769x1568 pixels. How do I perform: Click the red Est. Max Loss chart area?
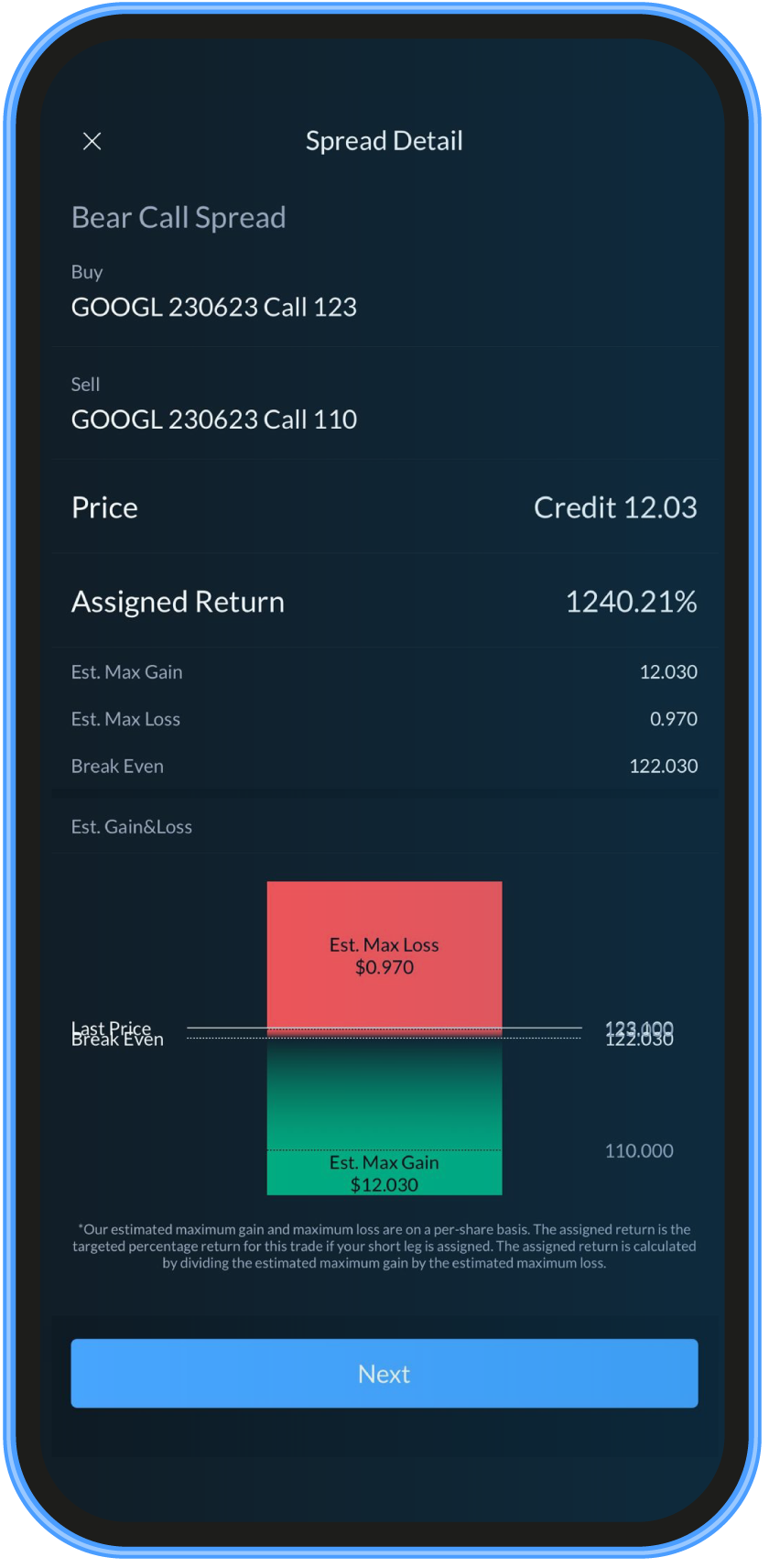(x=384, y=953)
